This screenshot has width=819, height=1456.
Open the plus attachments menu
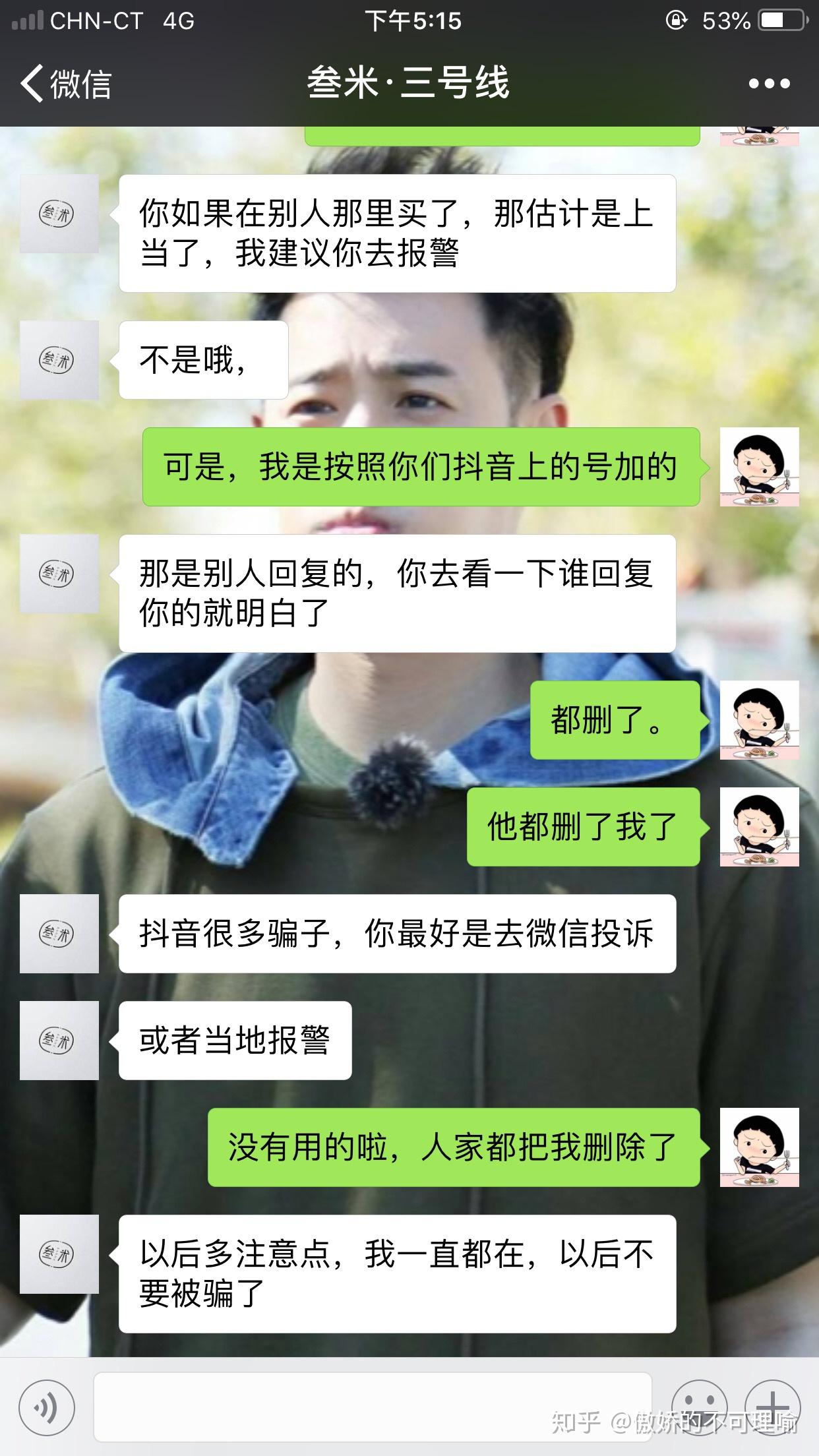(773, 1407)
